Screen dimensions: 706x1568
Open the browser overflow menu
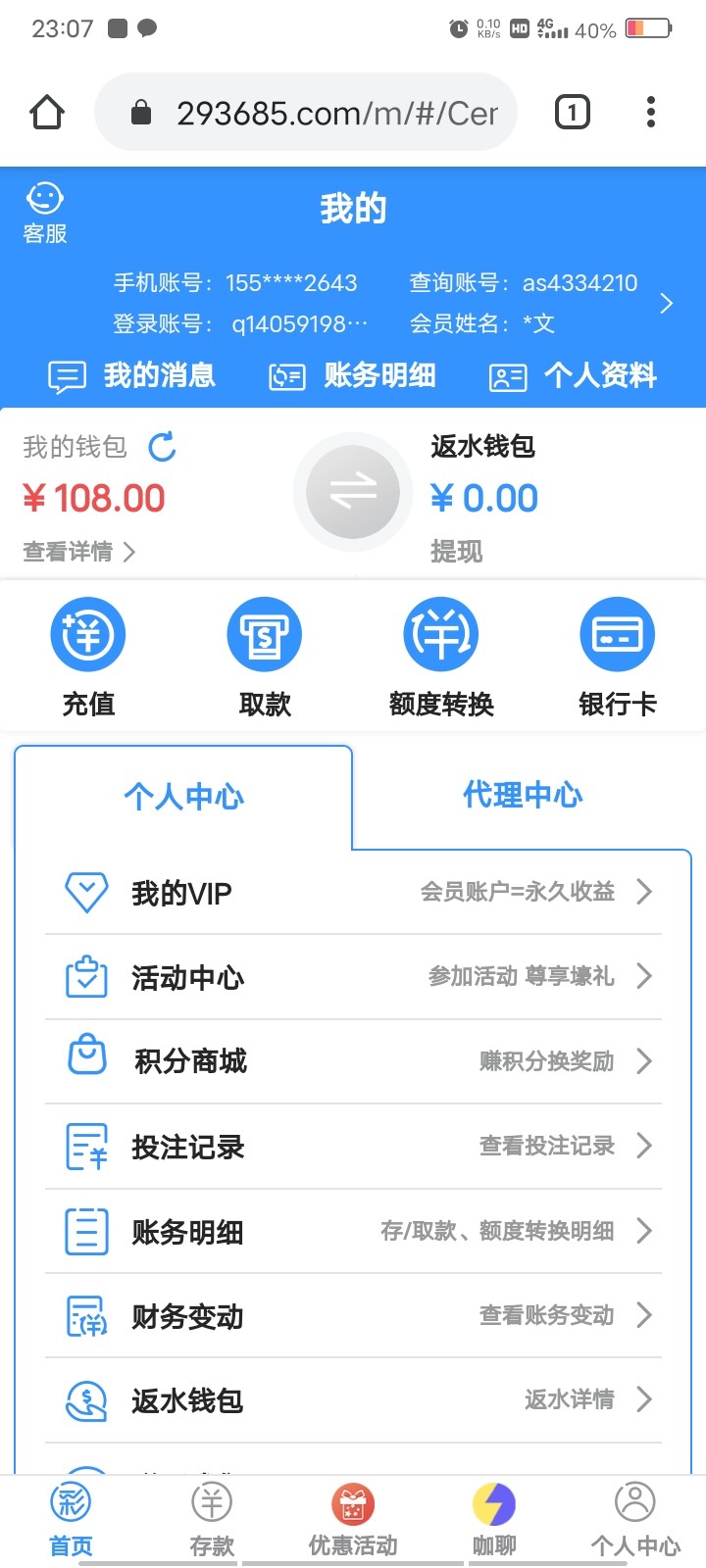(650, 113)
